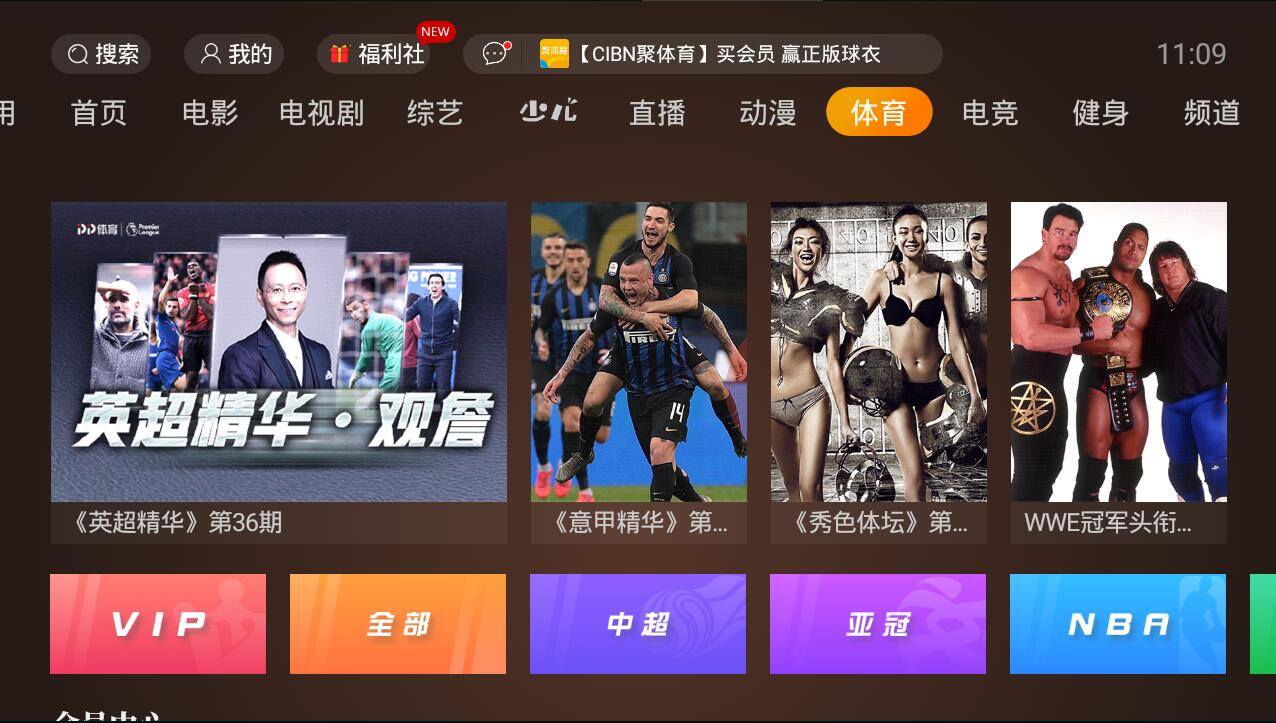Open the 中超 category tile
This screenshot has height=723, width=1276.
638,624
